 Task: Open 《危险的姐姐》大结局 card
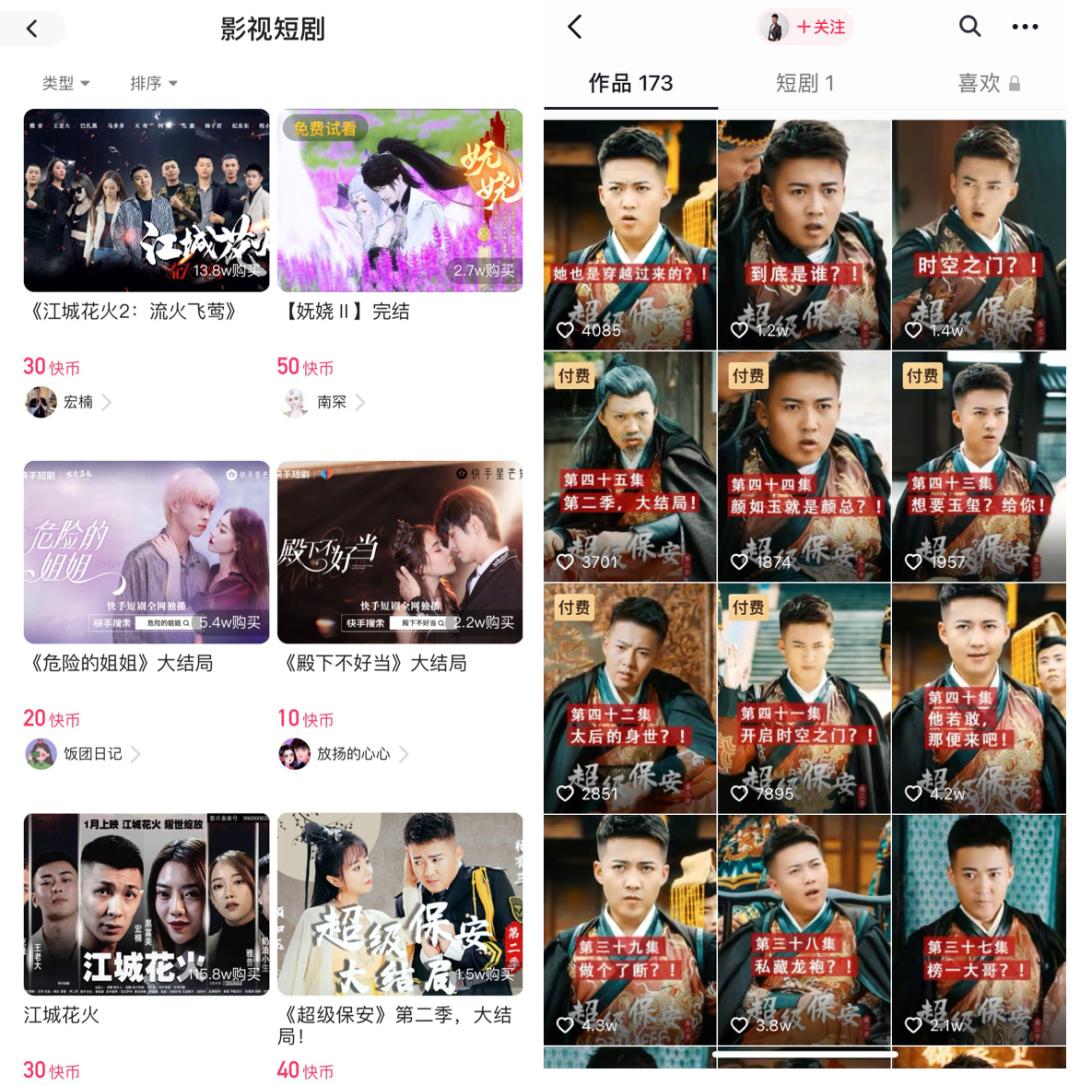click(147, 552)
